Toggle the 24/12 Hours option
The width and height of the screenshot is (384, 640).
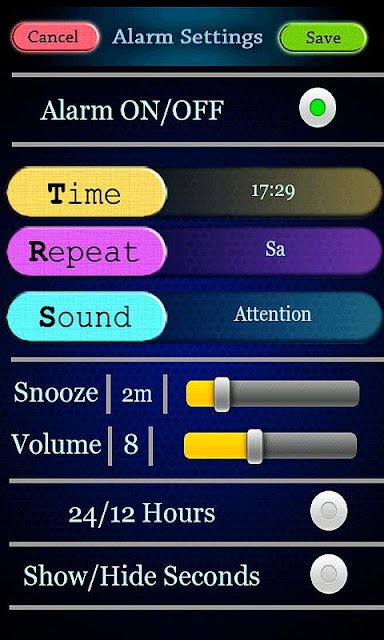329,510
